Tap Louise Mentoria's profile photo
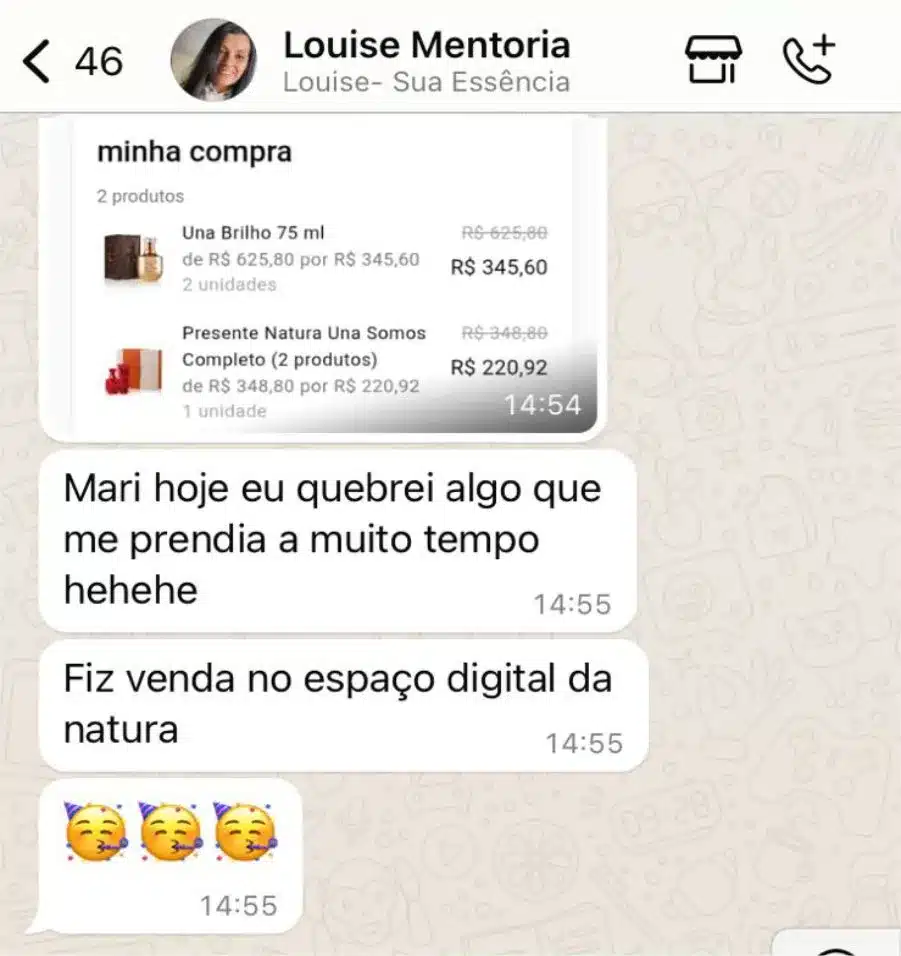This screenshot has height=956, width=901. tap(213, 60)
